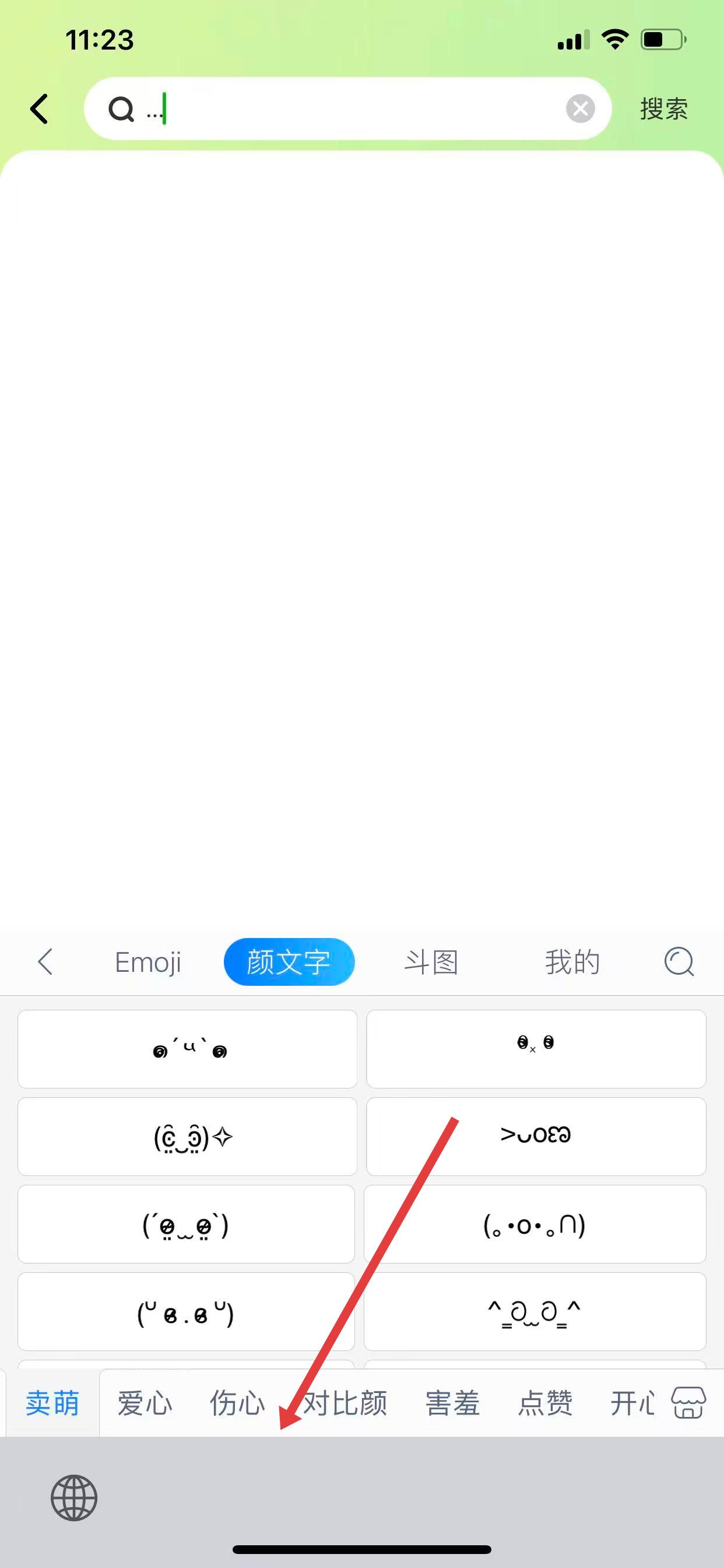Tap the 搜索 button
The image size is (724, 1568).
click(x=663, y=109)
